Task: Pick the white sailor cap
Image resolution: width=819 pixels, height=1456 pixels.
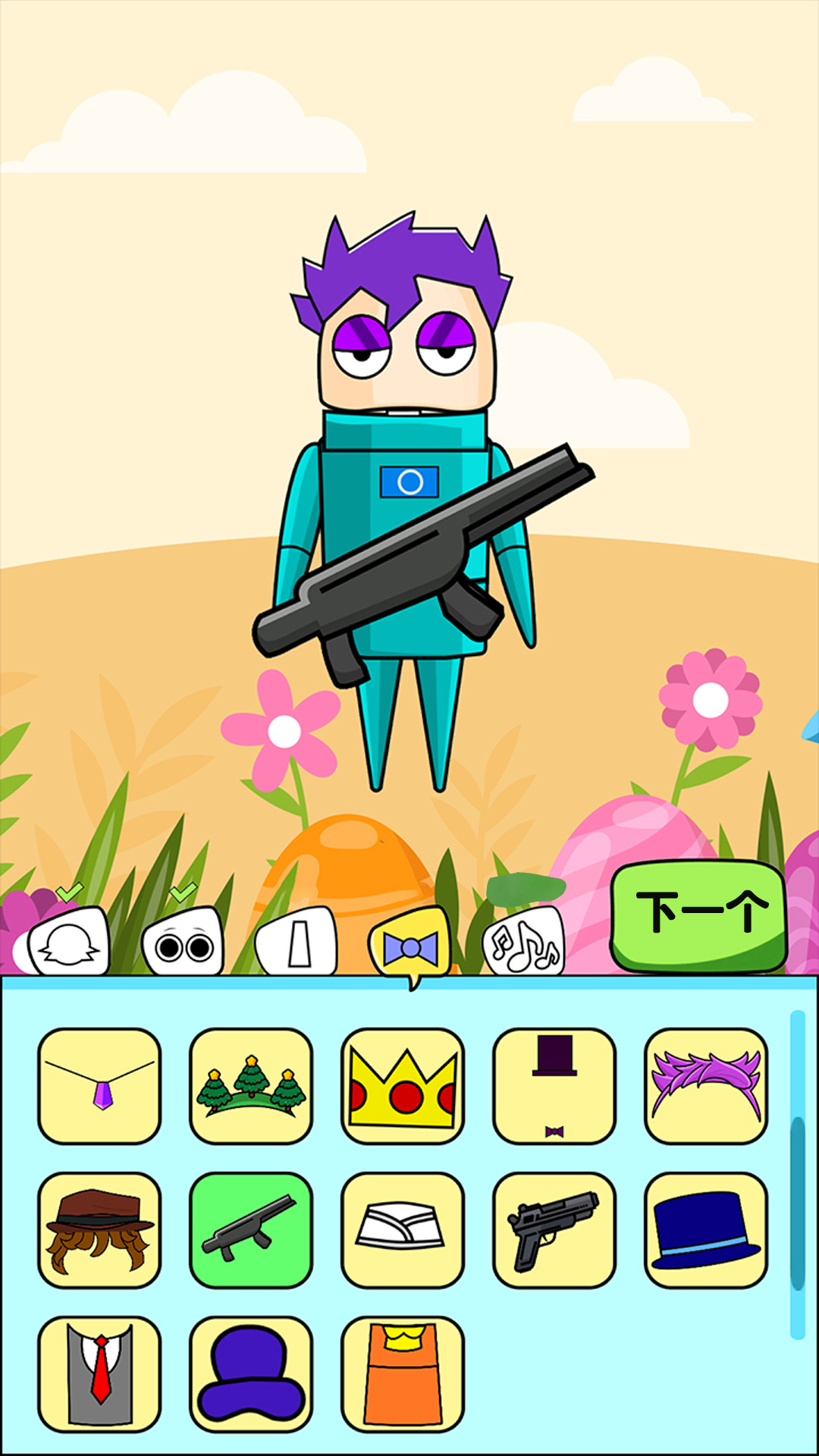Action: pos(403,1230)
